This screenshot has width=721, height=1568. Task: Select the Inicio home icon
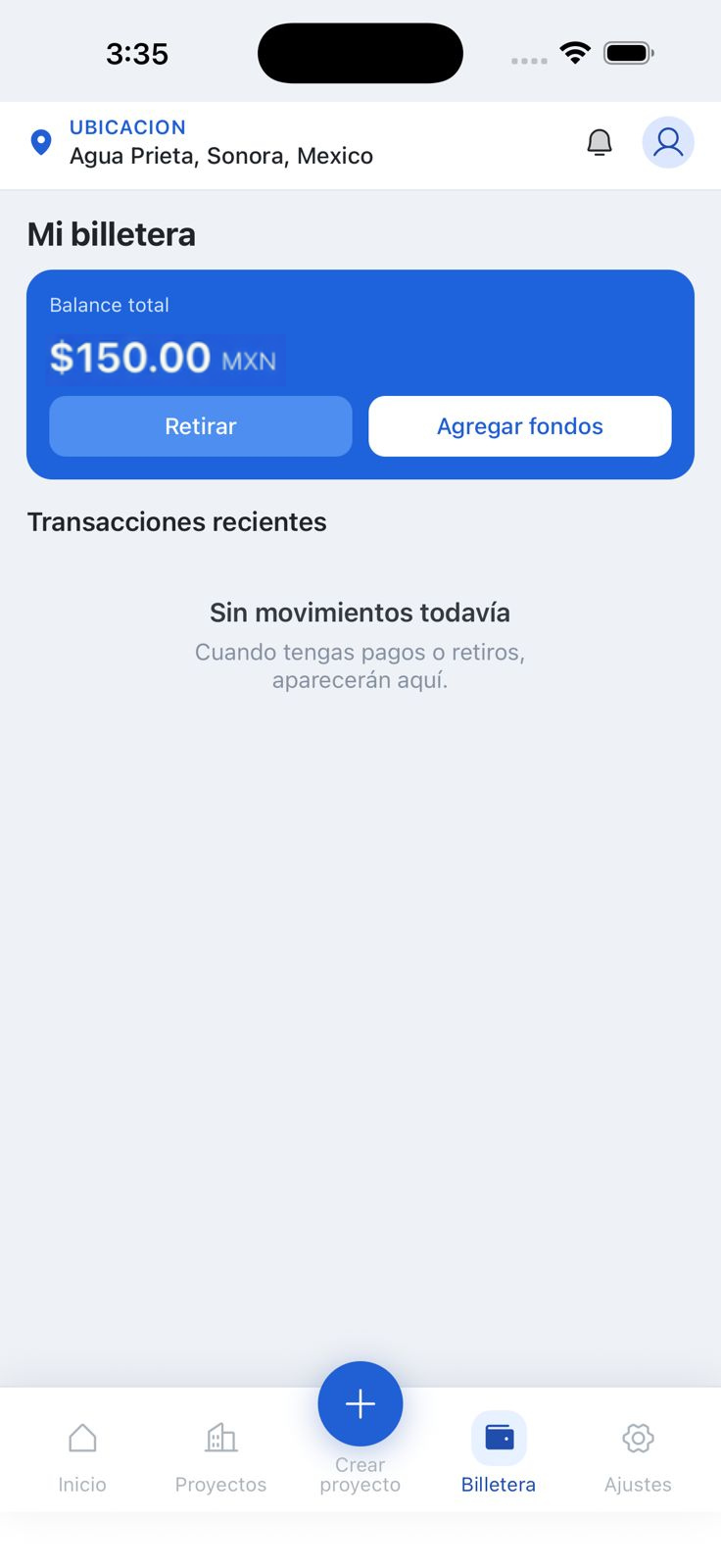click(82, 1438)
